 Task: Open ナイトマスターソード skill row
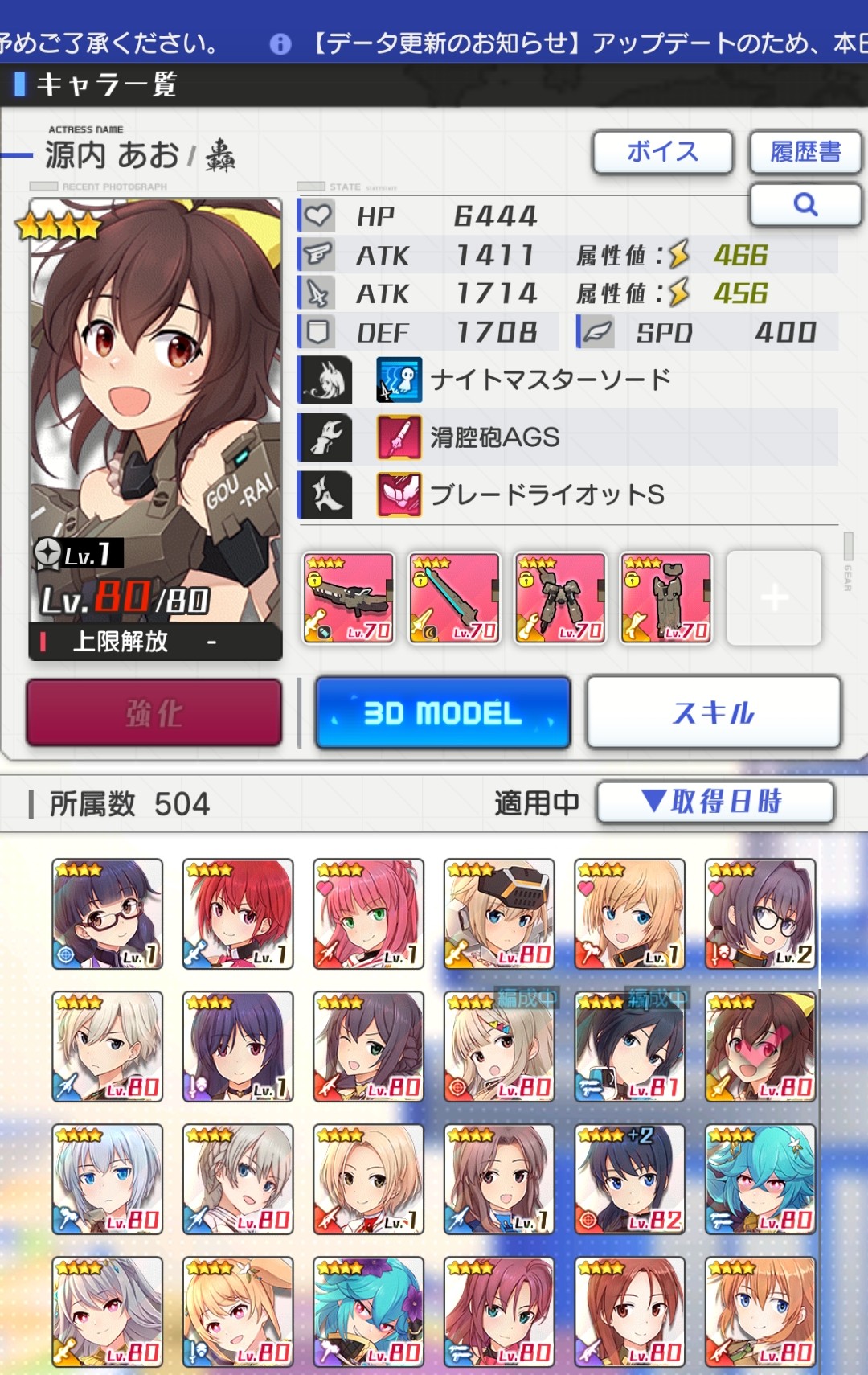(x=567, y=380)
